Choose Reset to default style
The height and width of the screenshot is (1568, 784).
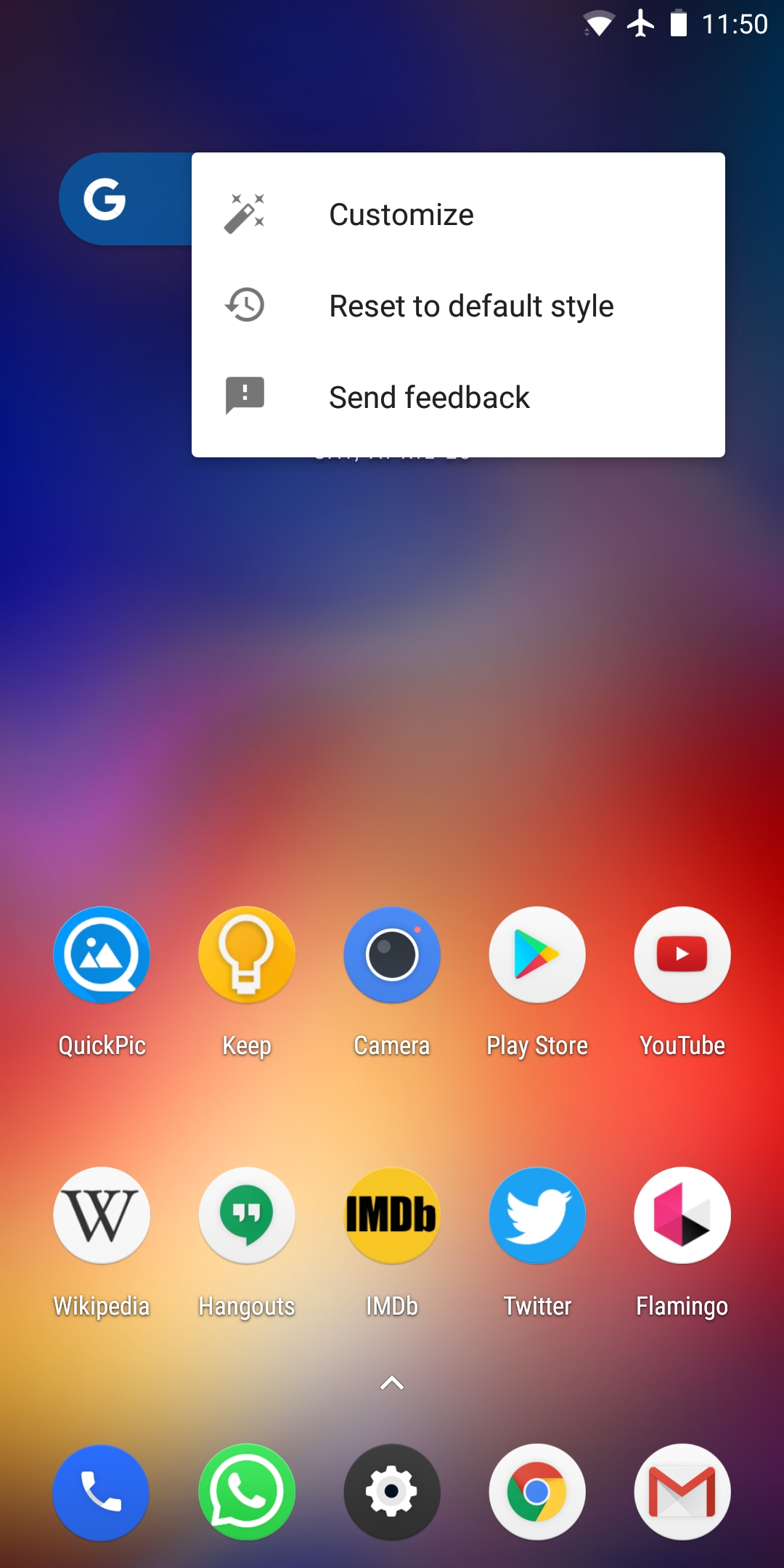[x=458, y=306]
